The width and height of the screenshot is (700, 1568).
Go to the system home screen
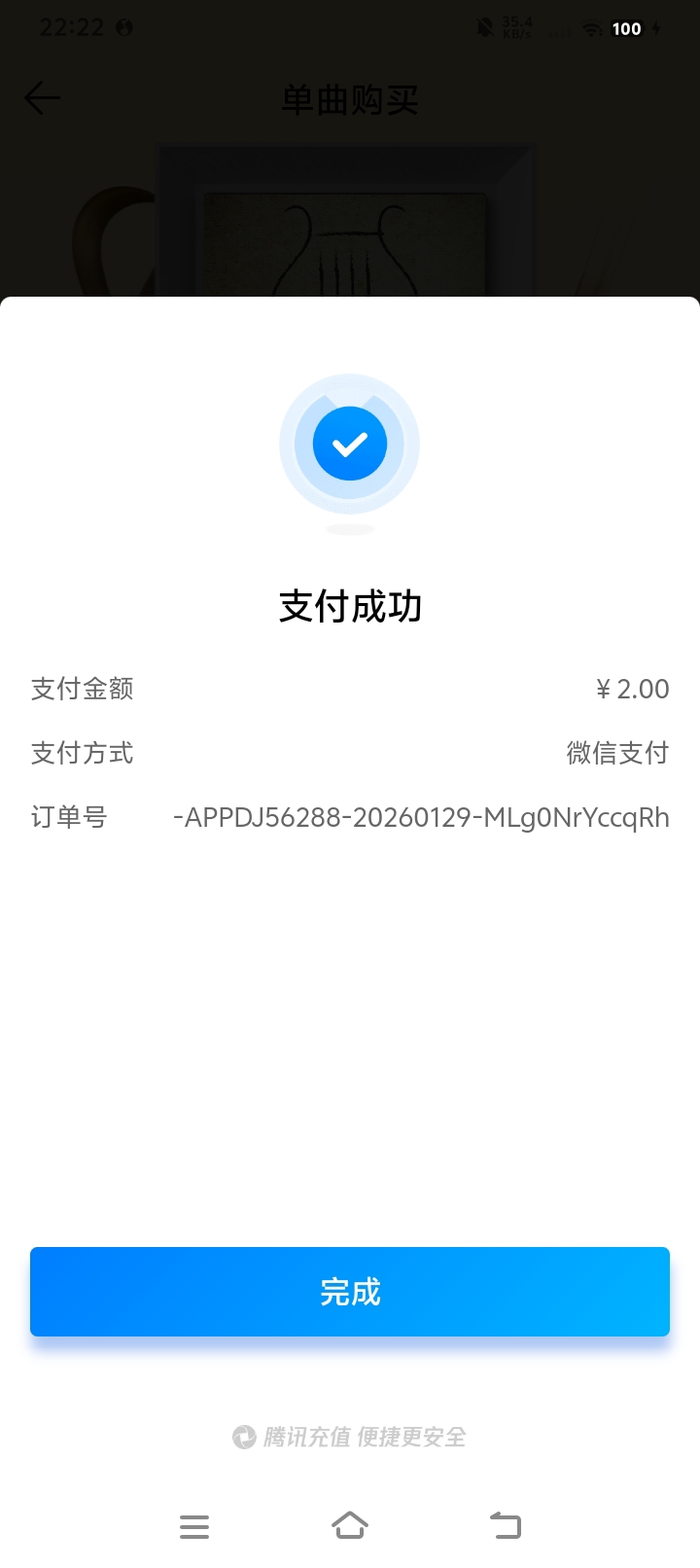[x=350, y=1525]
